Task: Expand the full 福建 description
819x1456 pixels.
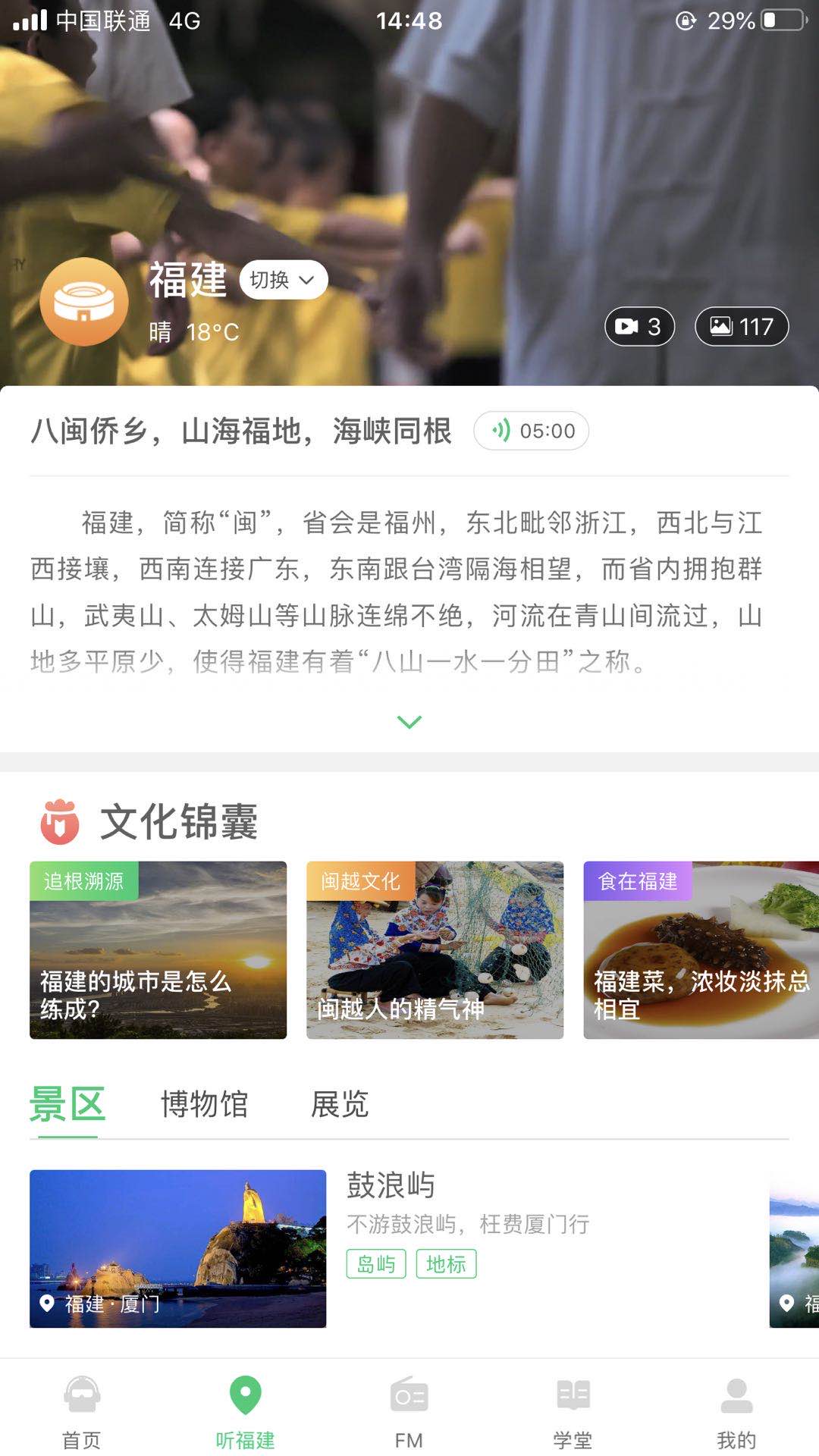Action: coord(409,722)
